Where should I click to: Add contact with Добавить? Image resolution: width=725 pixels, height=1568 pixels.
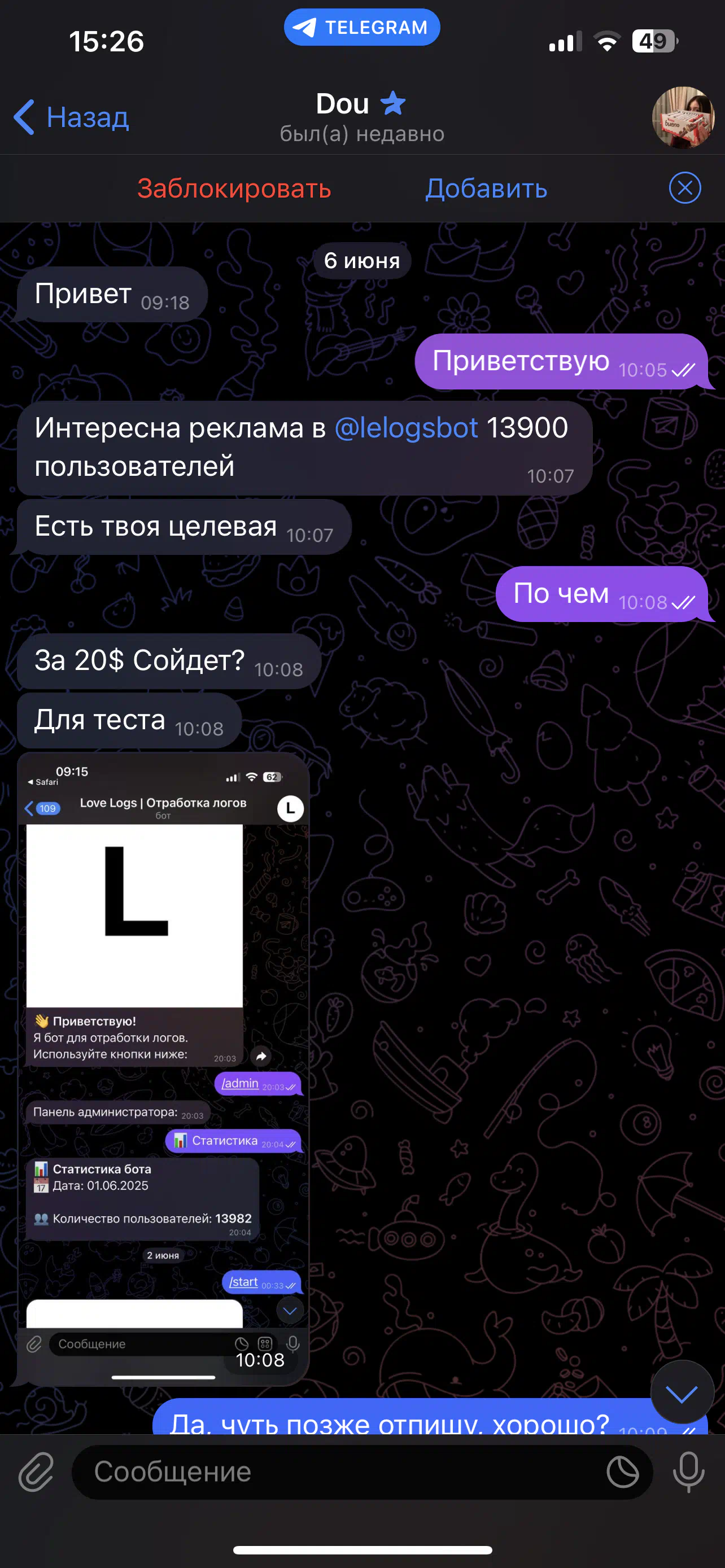486,188
